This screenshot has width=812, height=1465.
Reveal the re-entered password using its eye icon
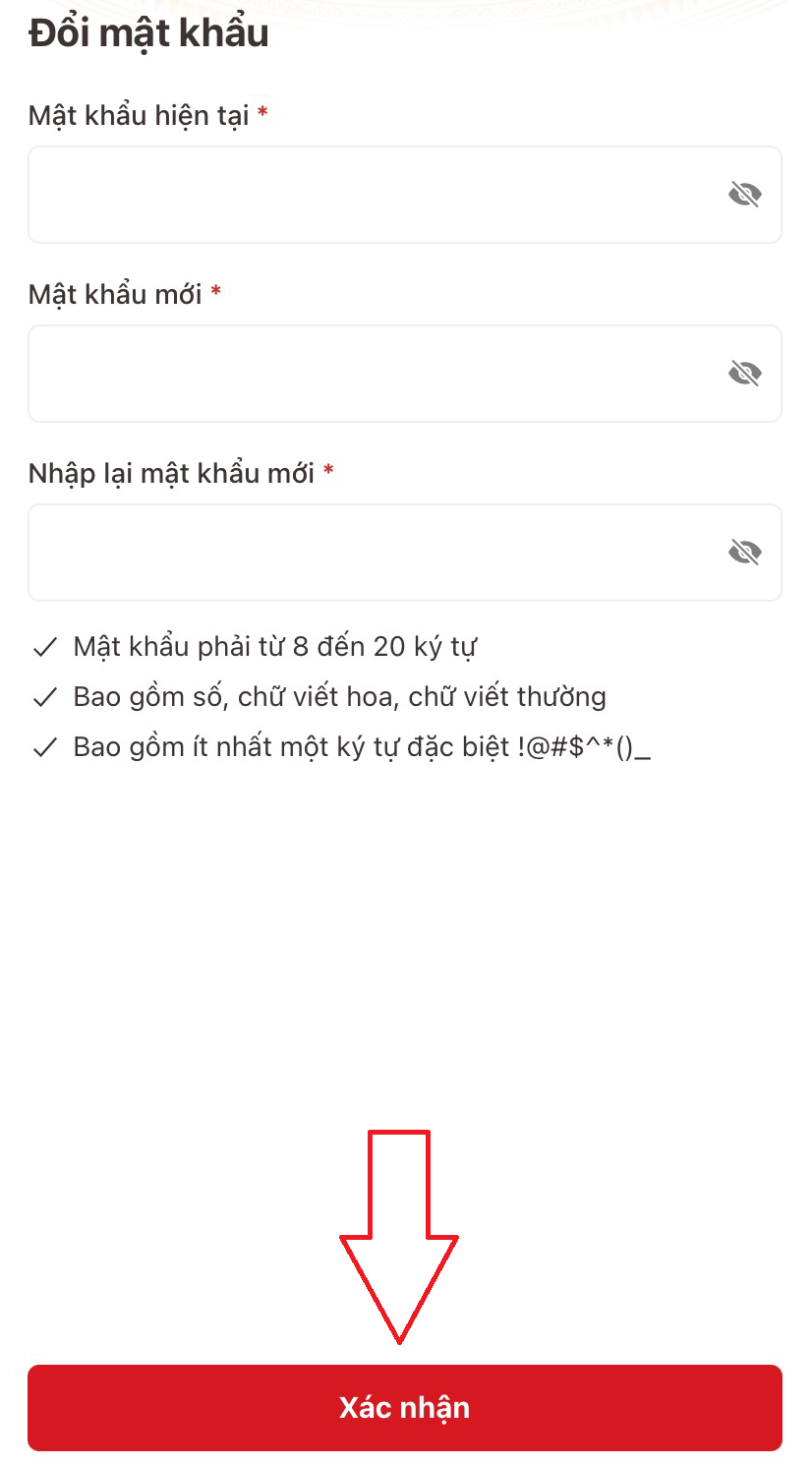747,553
